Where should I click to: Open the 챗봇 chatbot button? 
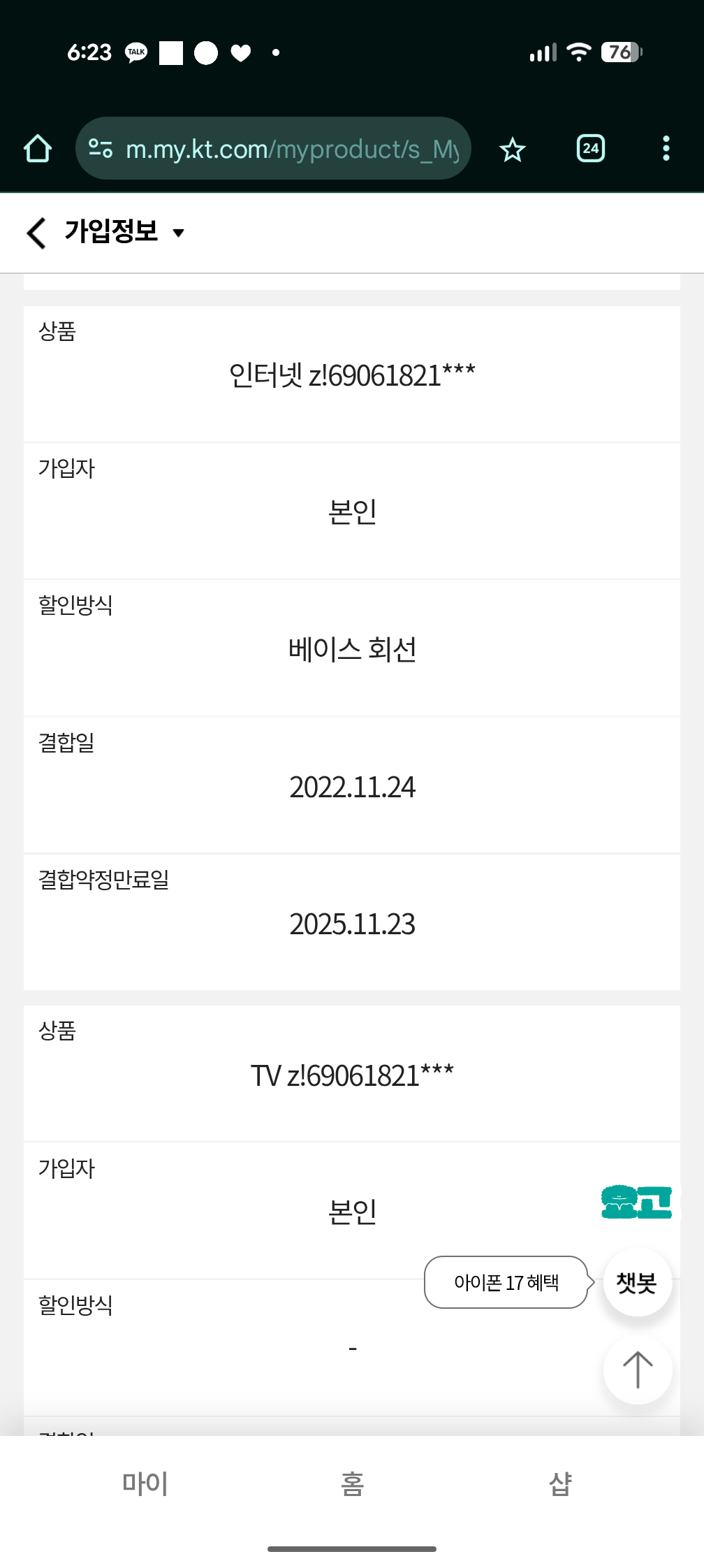pyautogui.click(x=637, y=1282)
